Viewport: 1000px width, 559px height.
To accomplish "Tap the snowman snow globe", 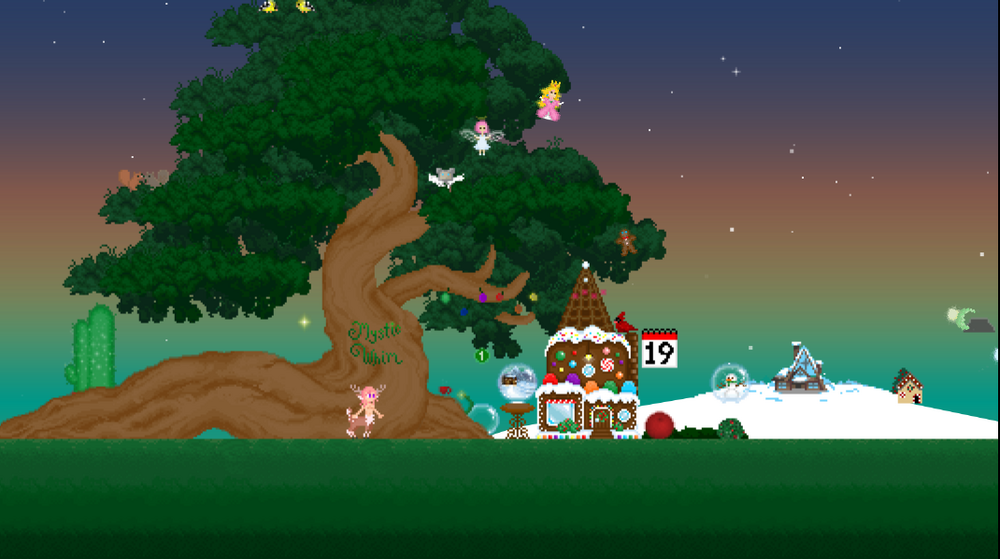I will [730, 382].
